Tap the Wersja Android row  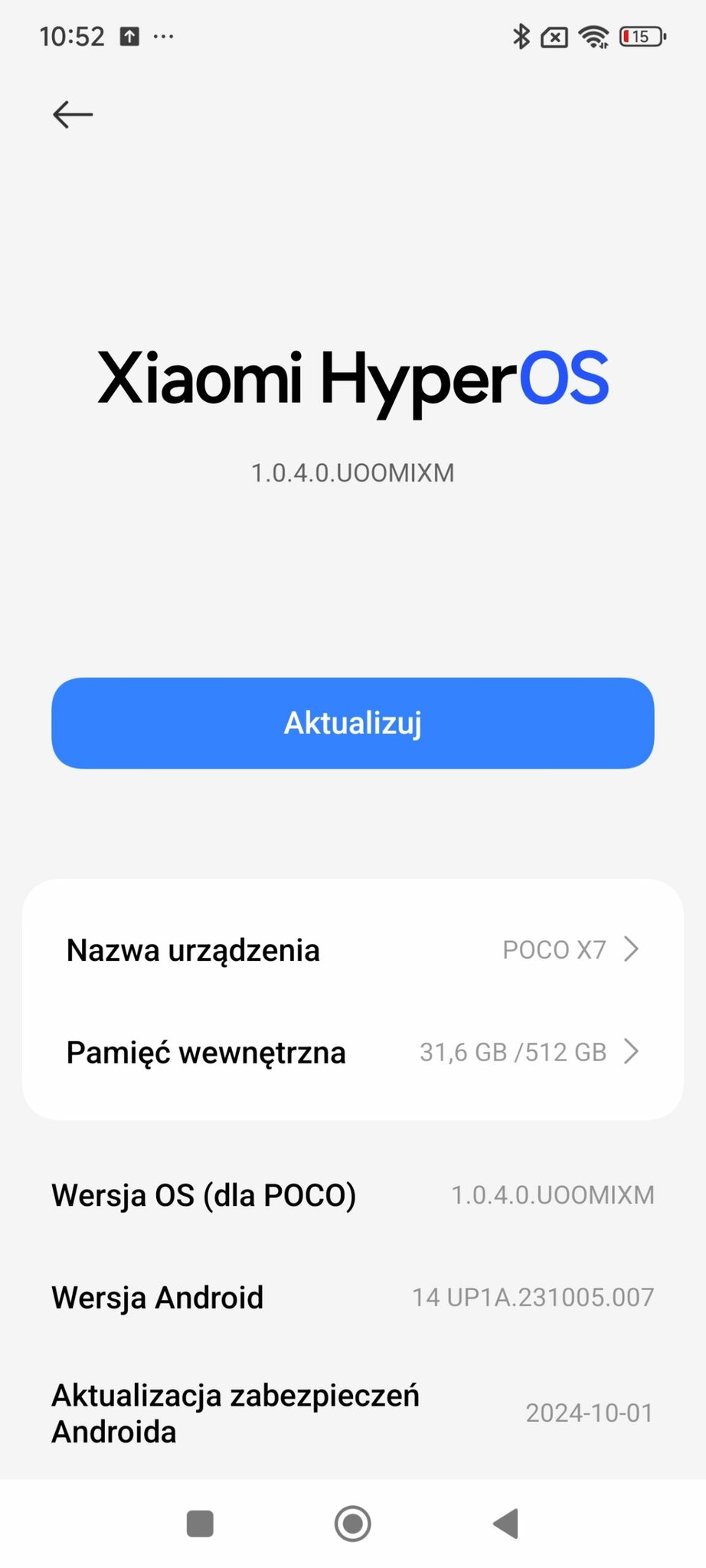[x=353, y=1298]
